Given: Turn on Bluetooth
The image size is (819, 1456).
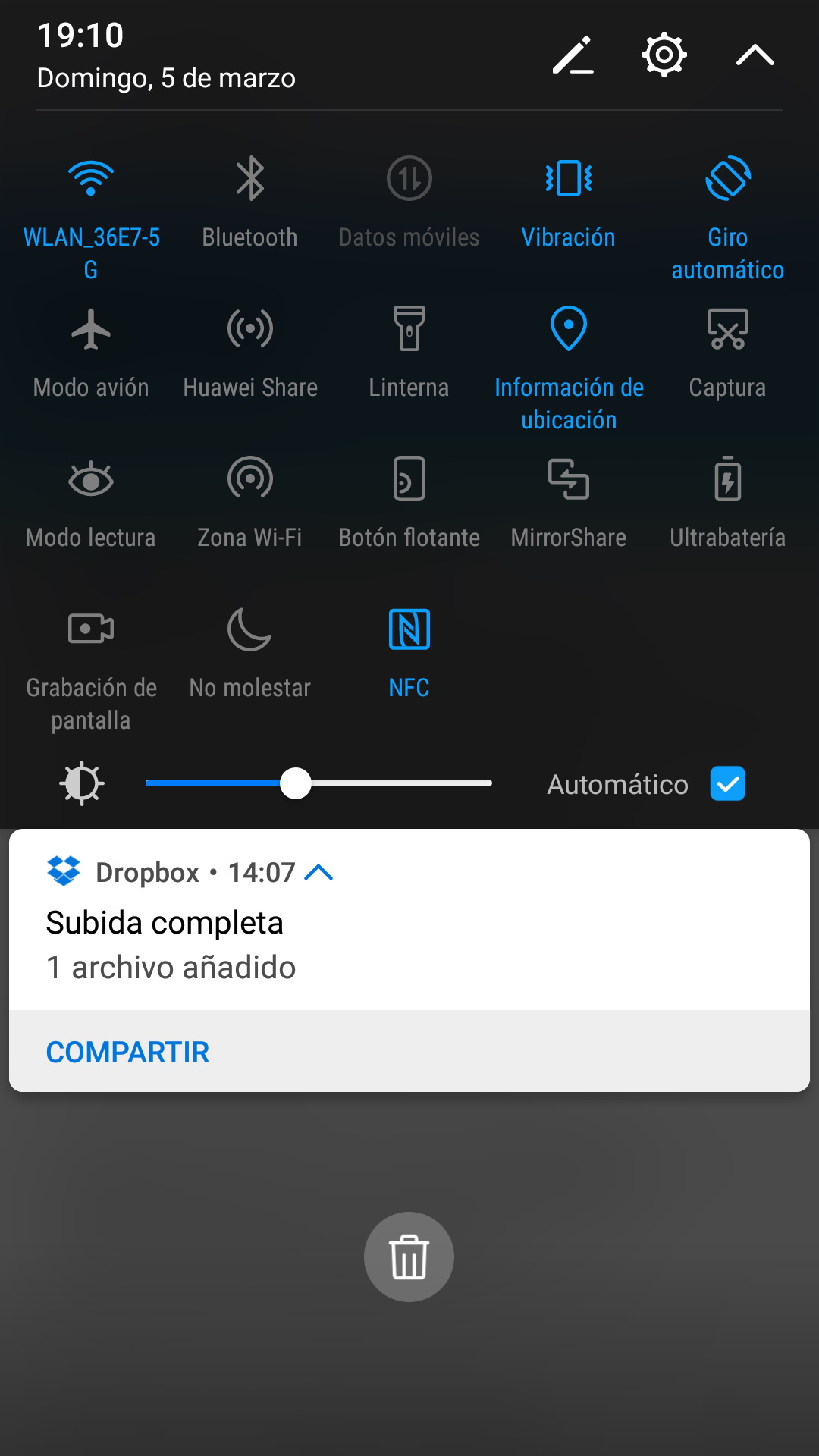Looking at the screenshot, I should coord(250,180).
